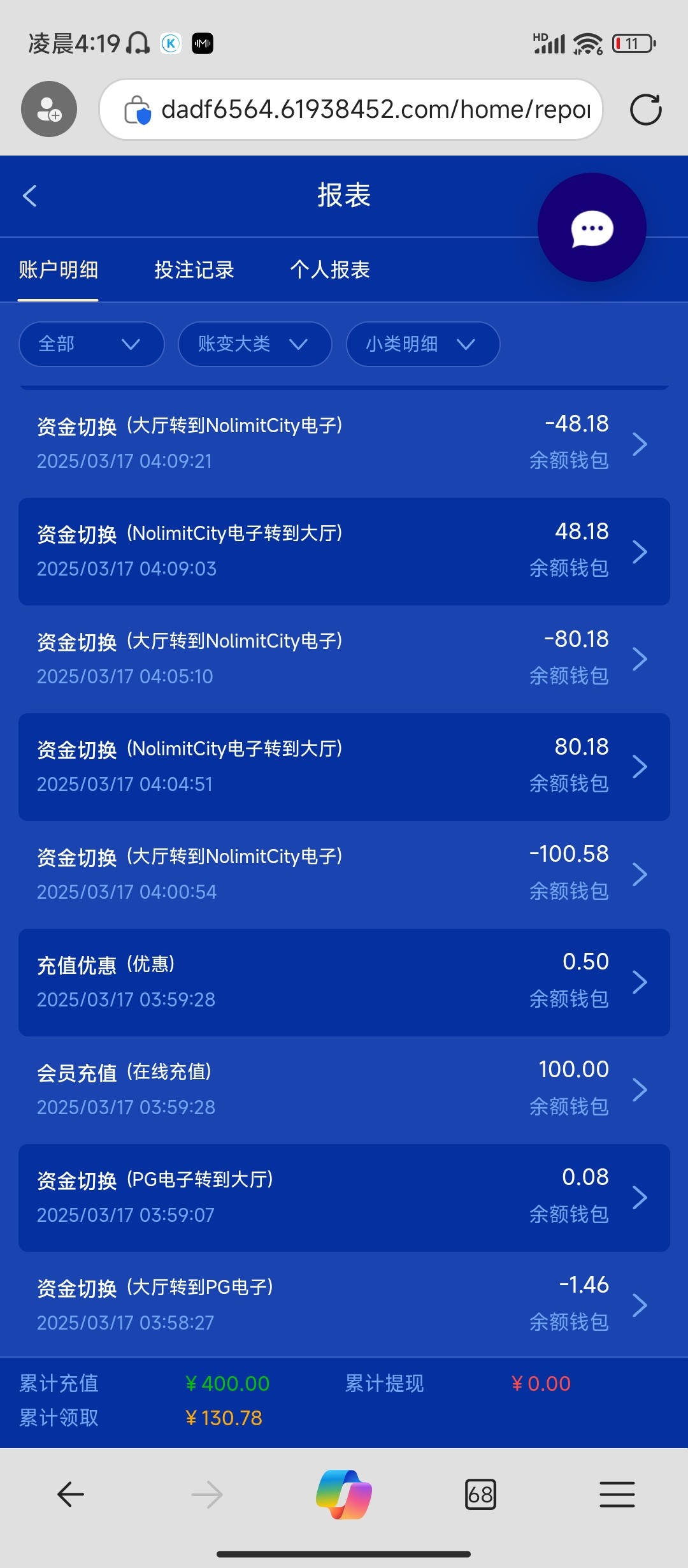Open the 会员充值 100.00 record
The image size is (688, 1568).
click(x=344, y=1089)
